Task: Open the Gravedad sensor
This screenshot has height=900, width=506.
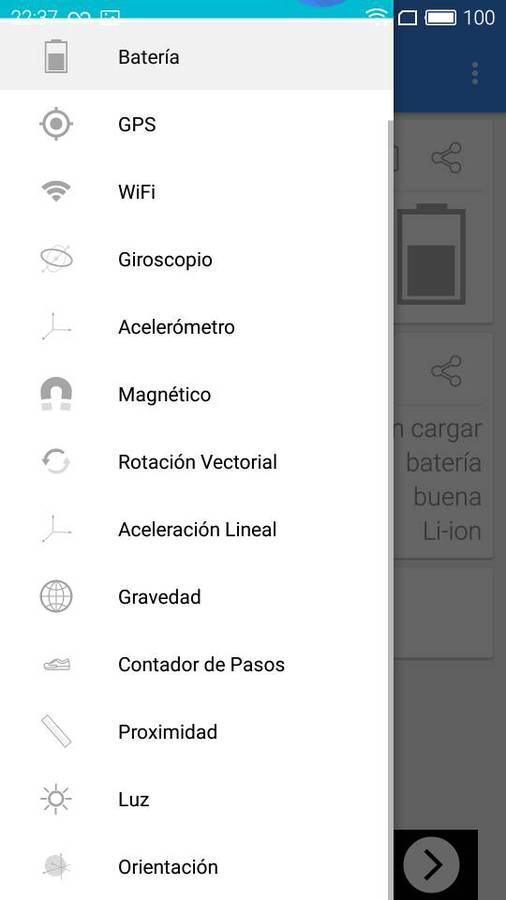Action: click(197, 597)
